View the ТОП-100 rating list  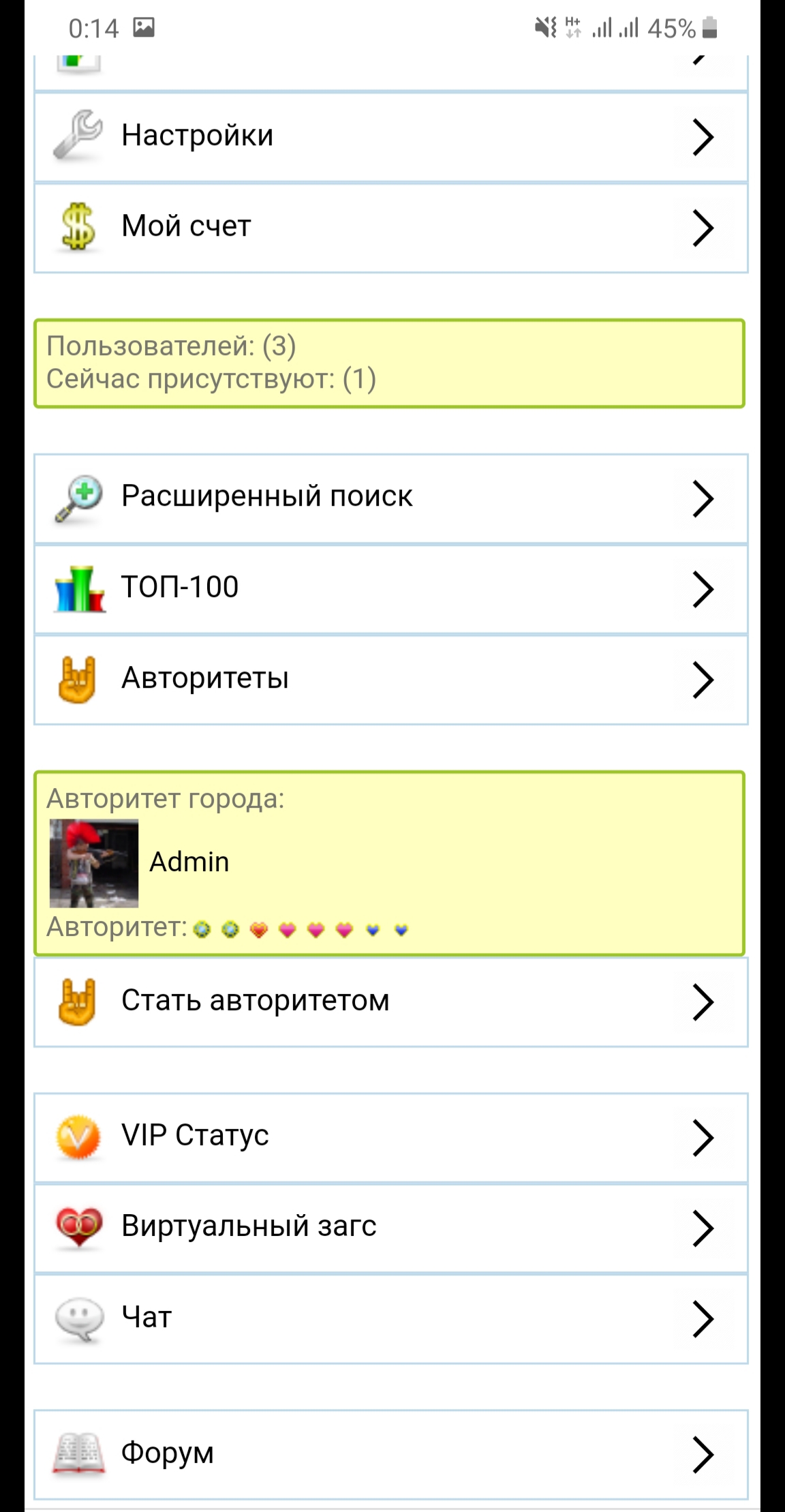tap(390, 588)
